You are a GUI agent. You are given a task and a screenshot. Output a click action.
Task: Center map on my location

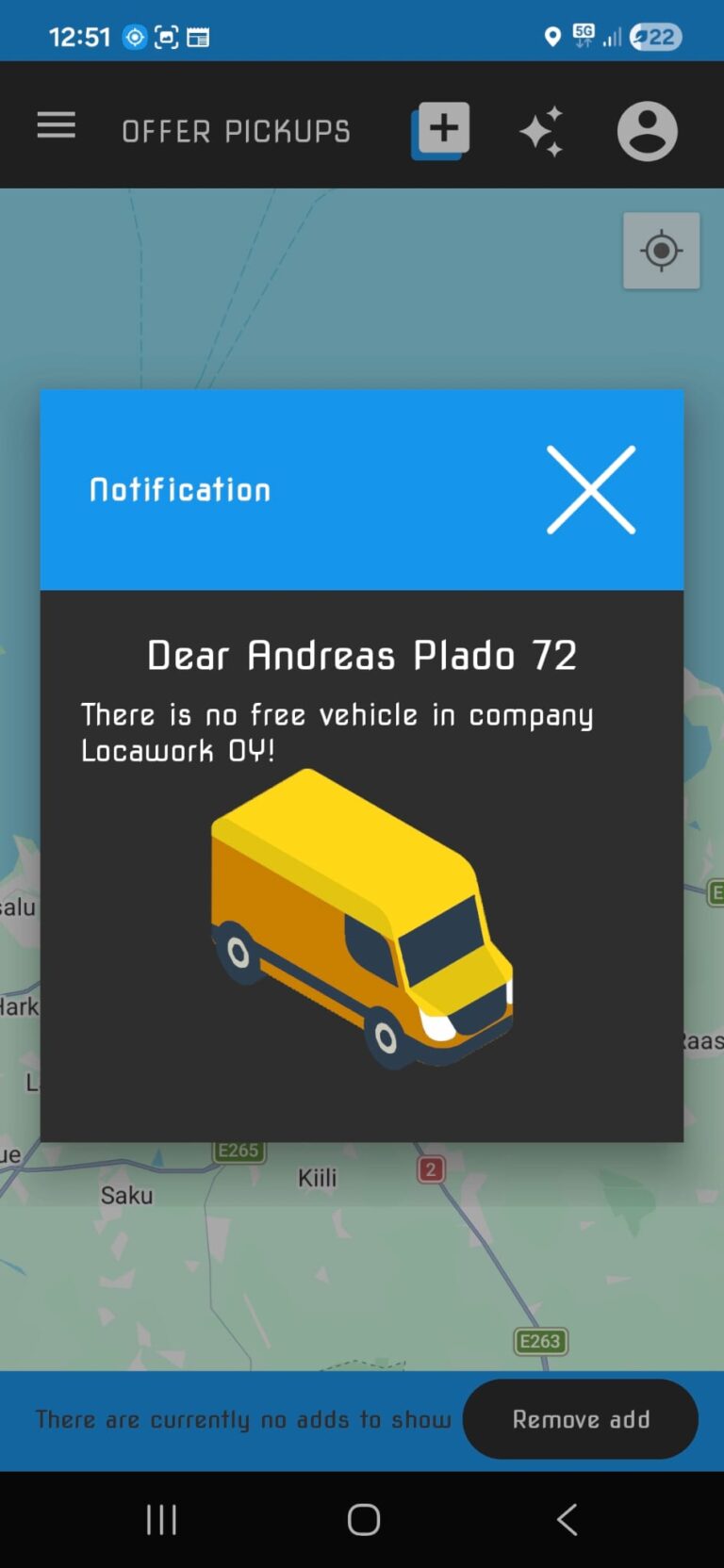[661, 251]
